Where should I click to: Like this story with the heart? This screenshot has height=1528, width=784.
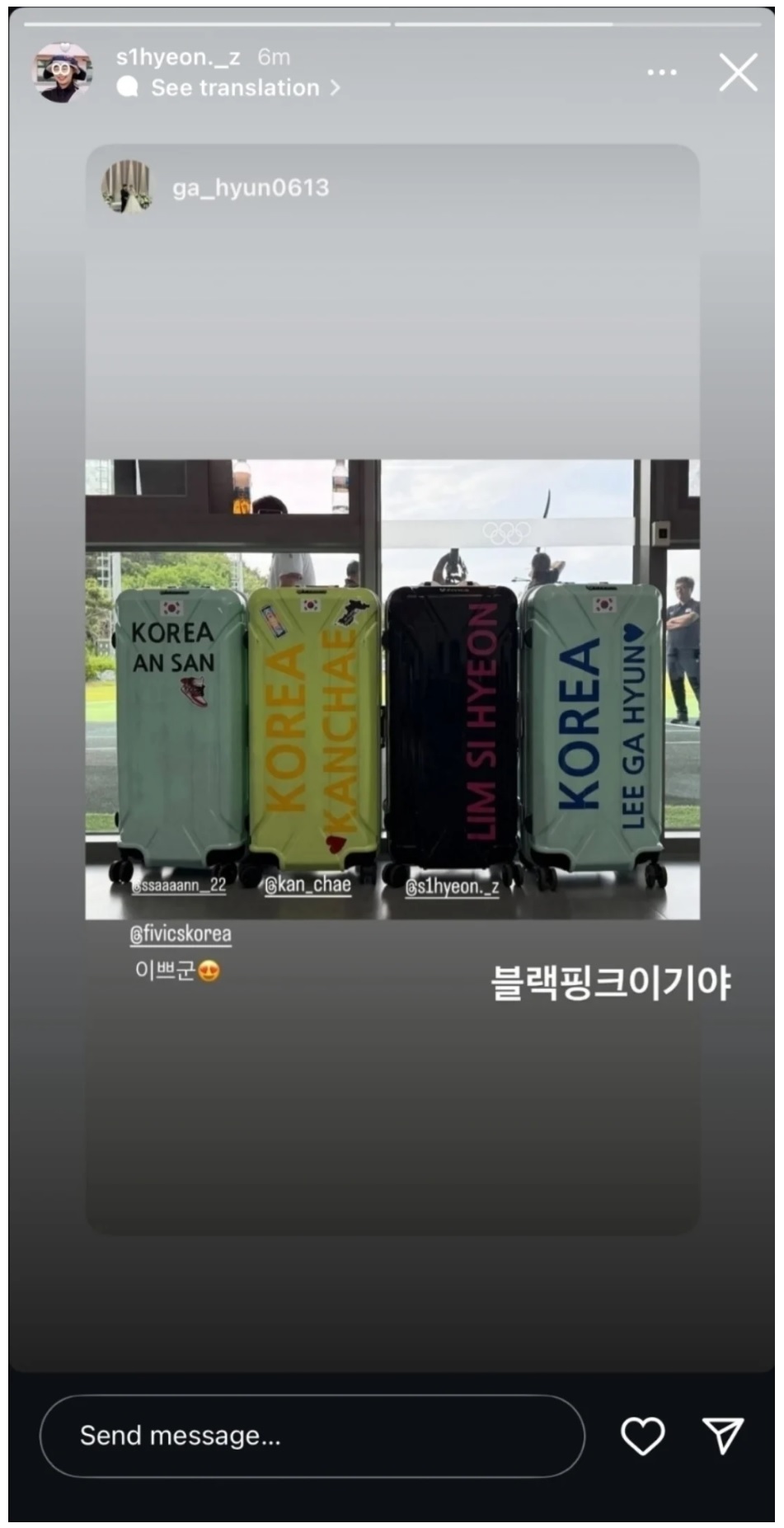coord(642,1436)
